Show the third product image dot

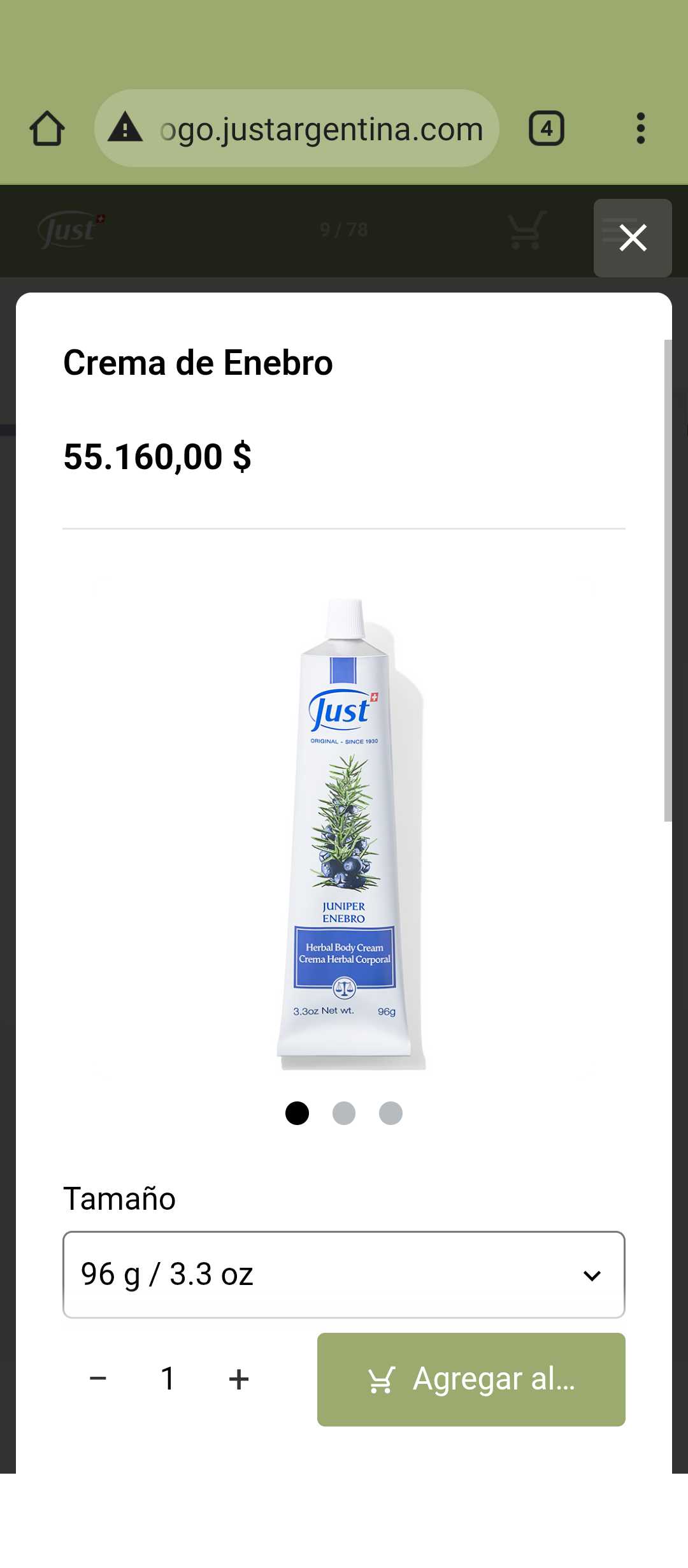tap(391, 1113)
